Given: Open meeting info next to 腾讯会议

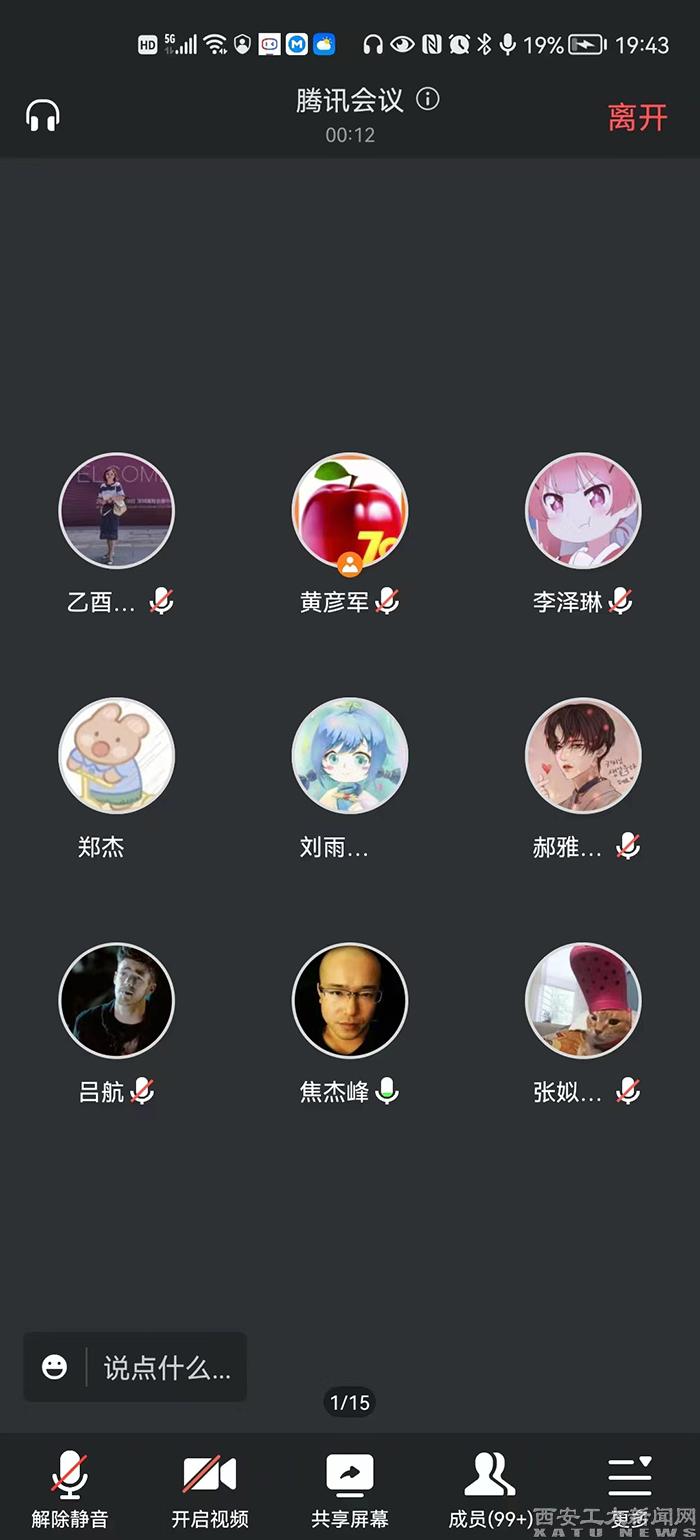Looking at the screenshot, I should 428,99.
